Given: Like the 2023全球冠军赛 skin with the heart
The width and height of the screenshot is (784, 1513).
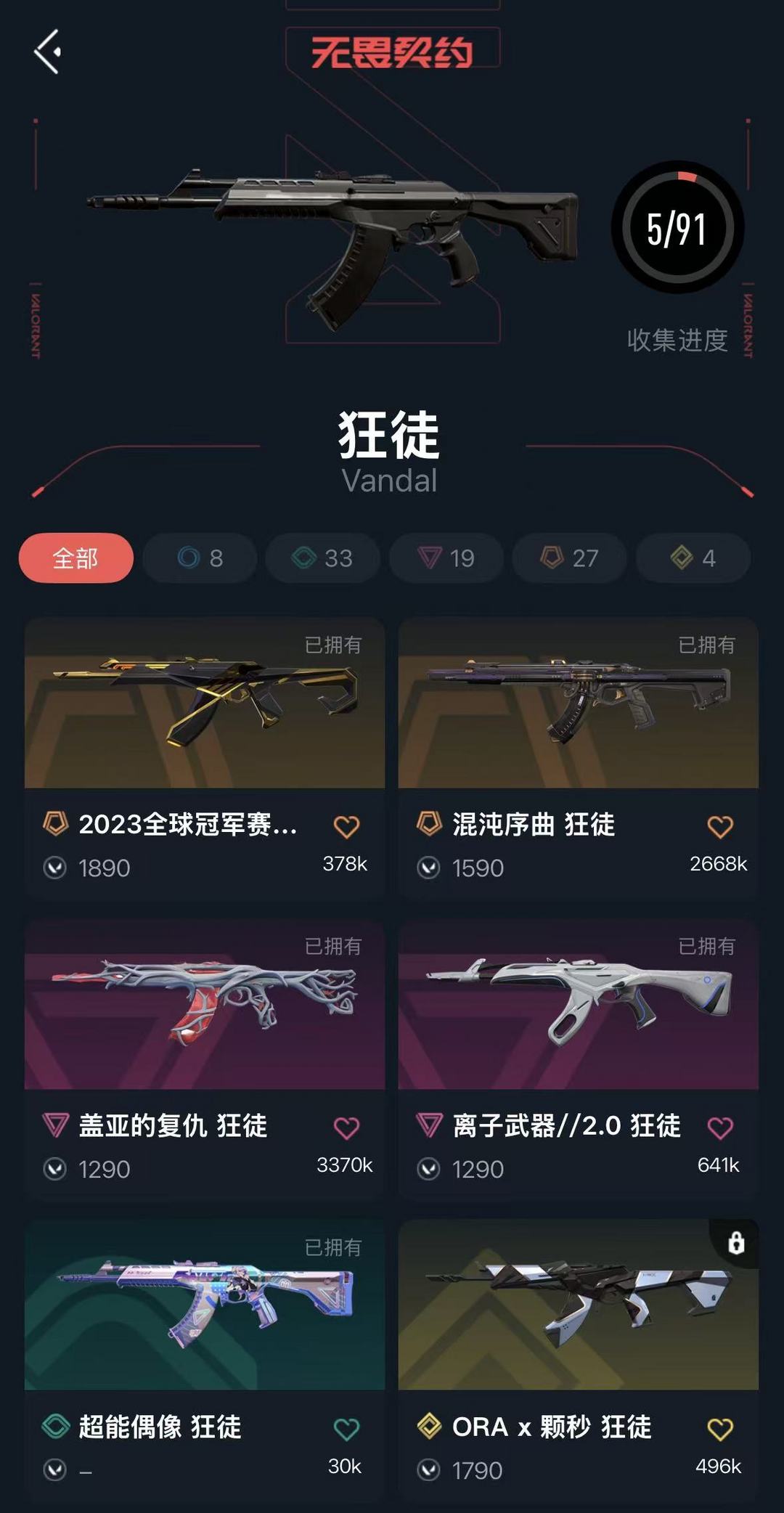Looking at the screenshot, I should point(346,826).
